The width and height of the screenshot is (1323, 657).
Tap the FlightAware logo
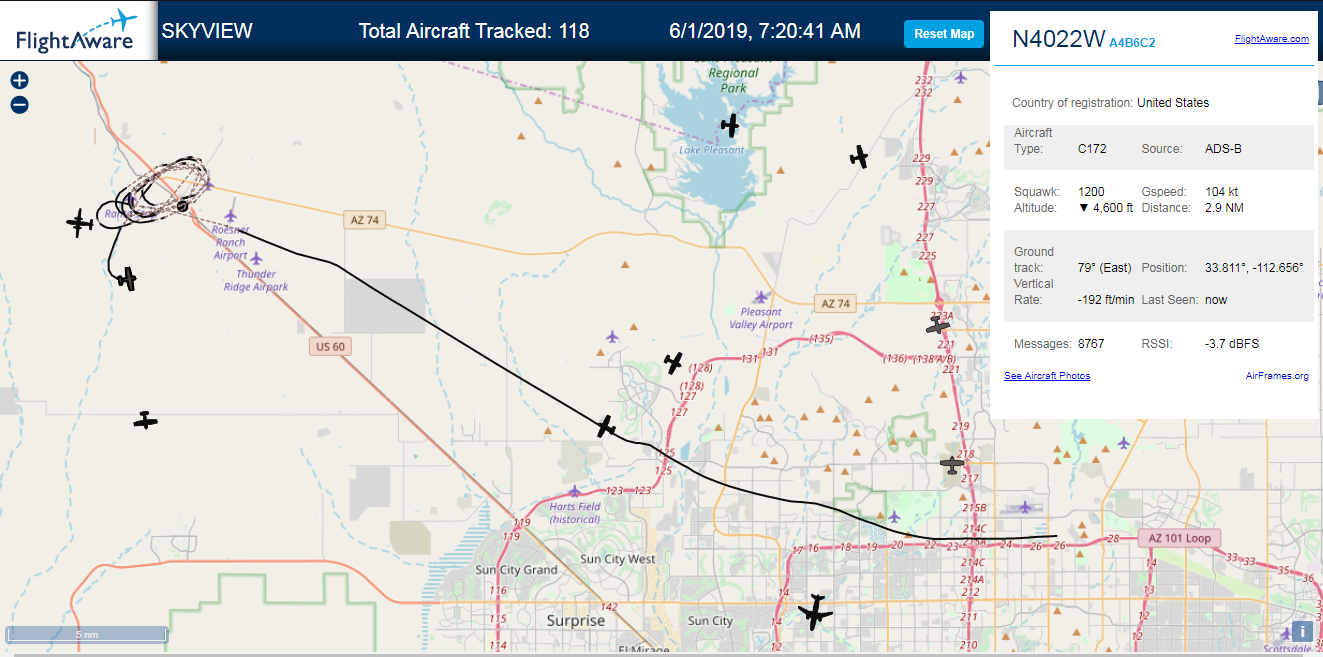tap(77, 30)
